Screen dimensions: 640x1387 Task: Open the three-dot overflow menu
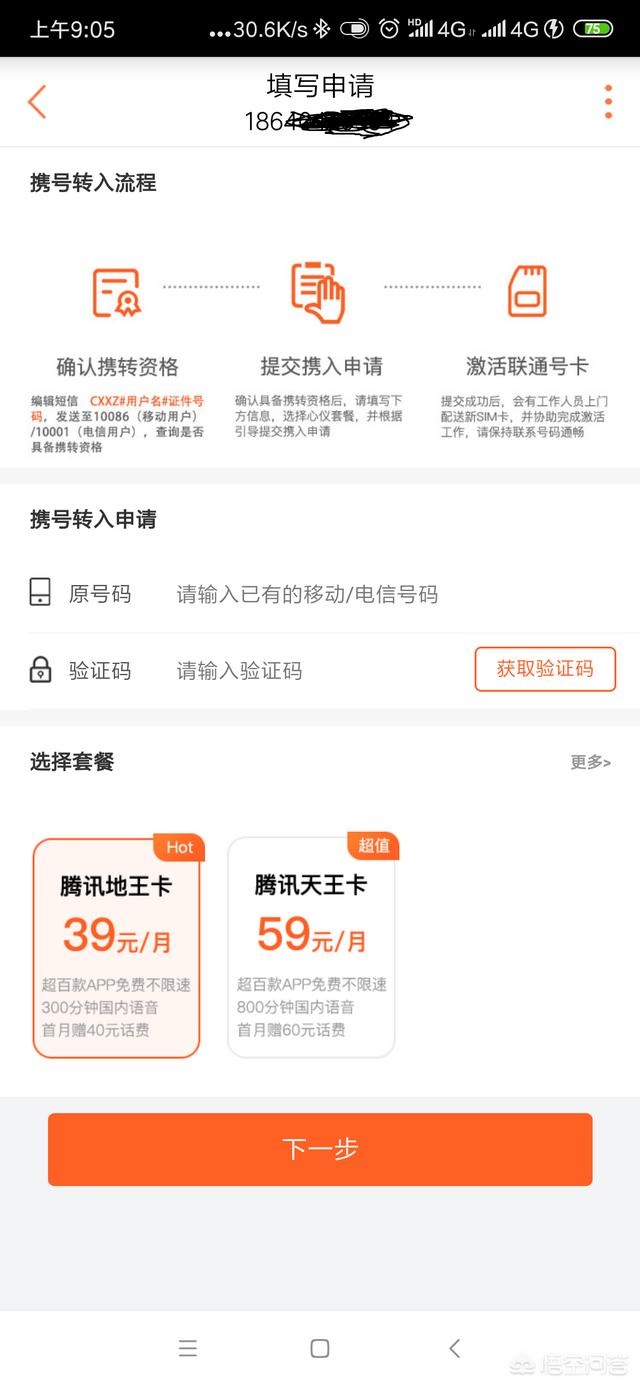pyautogui.click(x=608, y=102)
